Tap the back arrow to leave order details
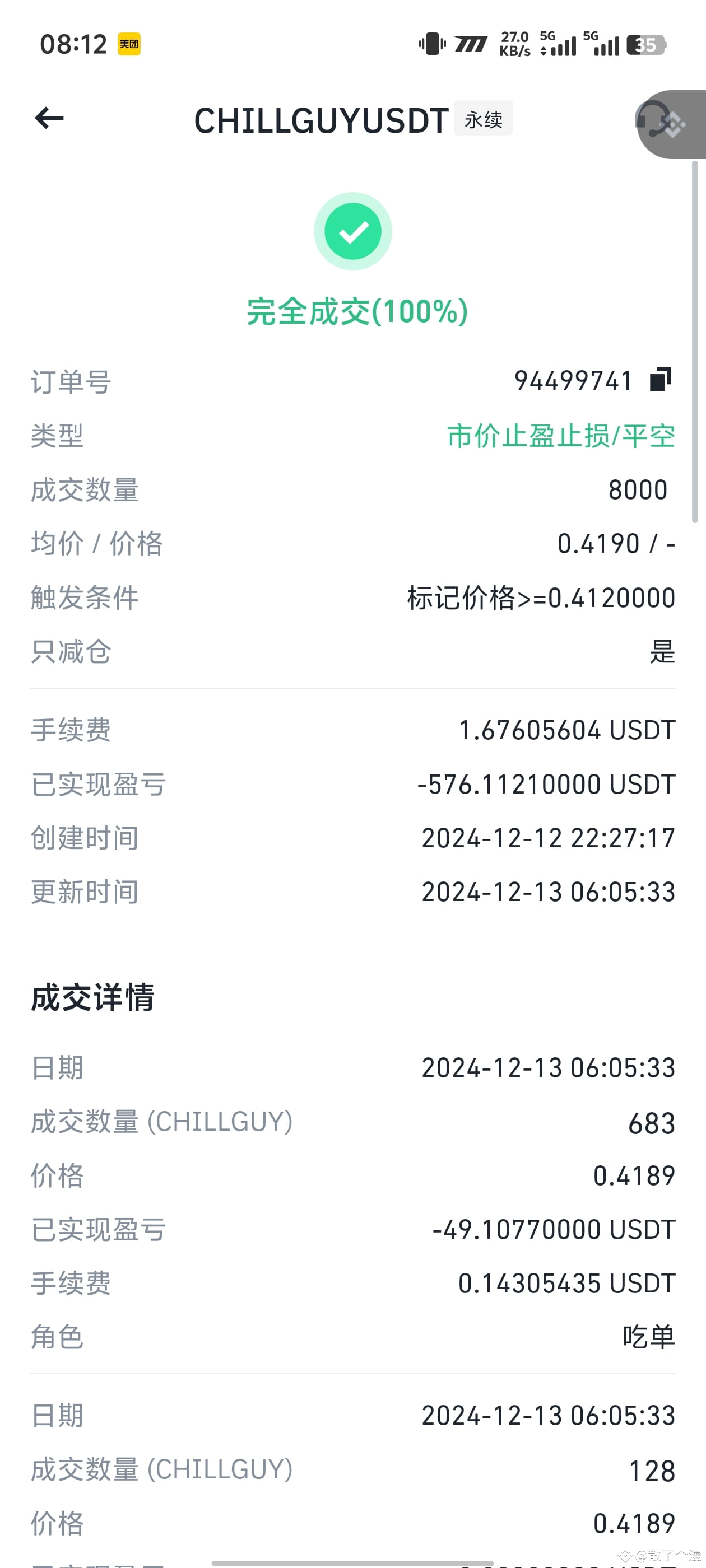The image size is (706, 1568). [x=48, y=119]
